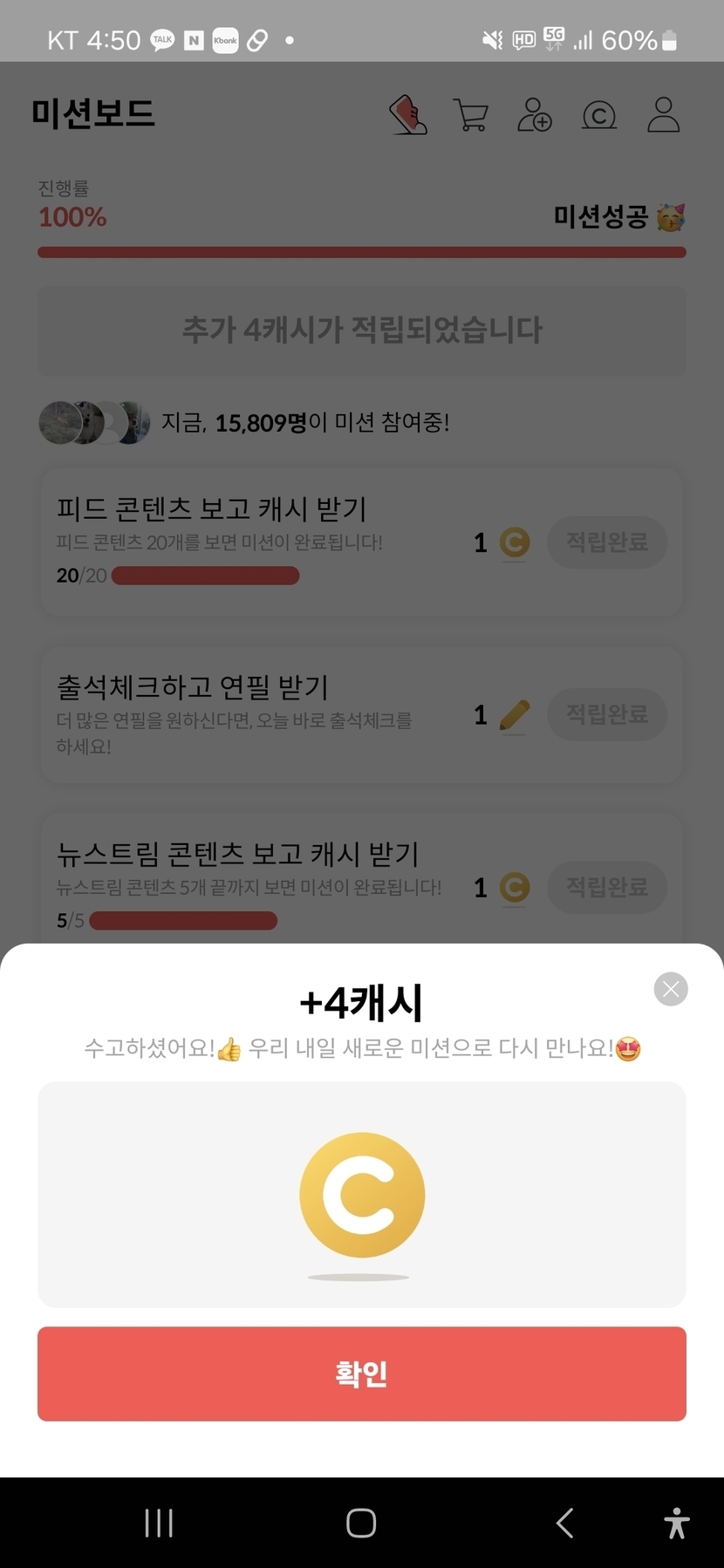Dismiss the +4캐시 reward popup
The image size is (724, 1568).
tap(670, 989)
